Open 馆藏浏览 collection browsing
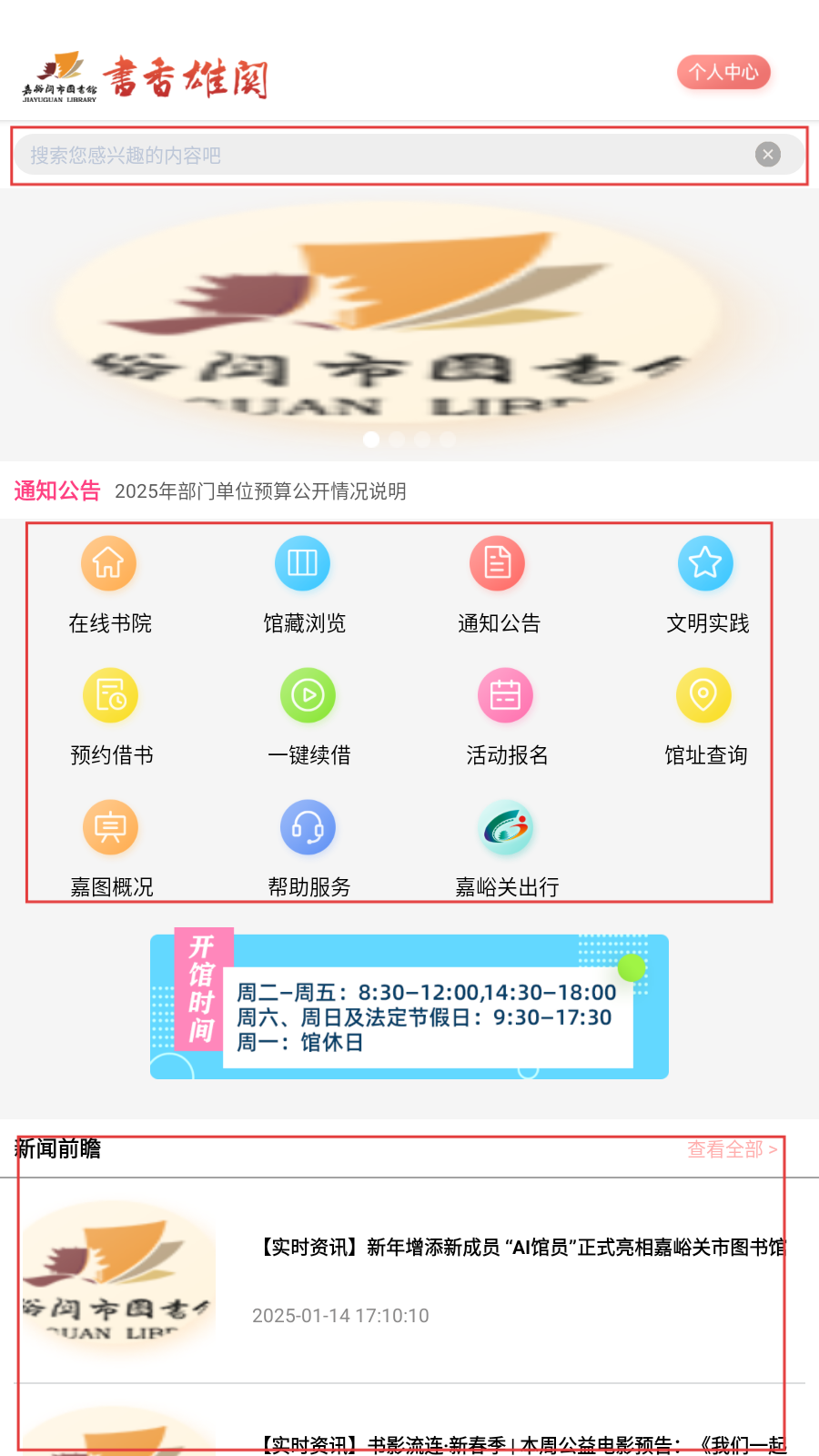This screenshot has width=819, height=1456. tap(303, 584)
